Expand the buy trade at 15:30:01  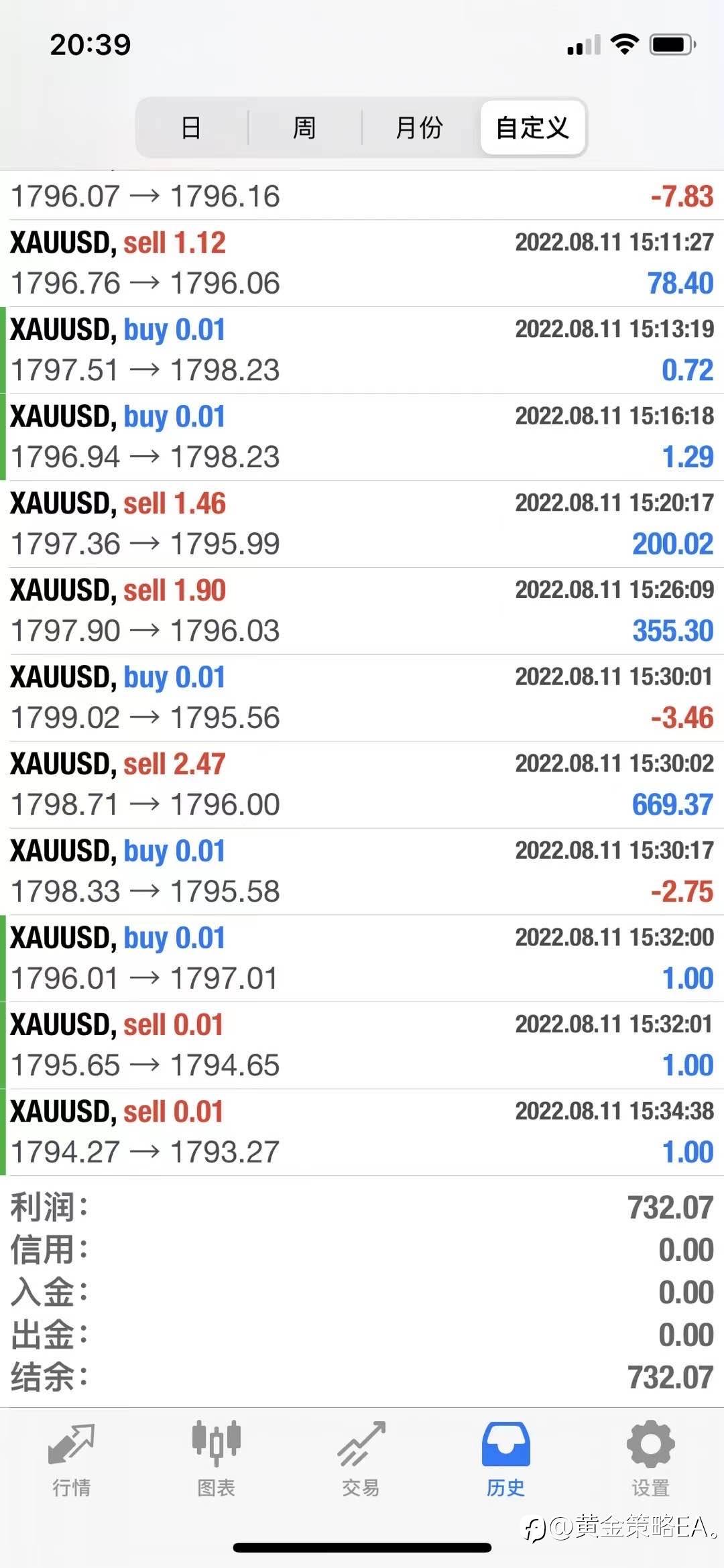(x=362, y=698)
